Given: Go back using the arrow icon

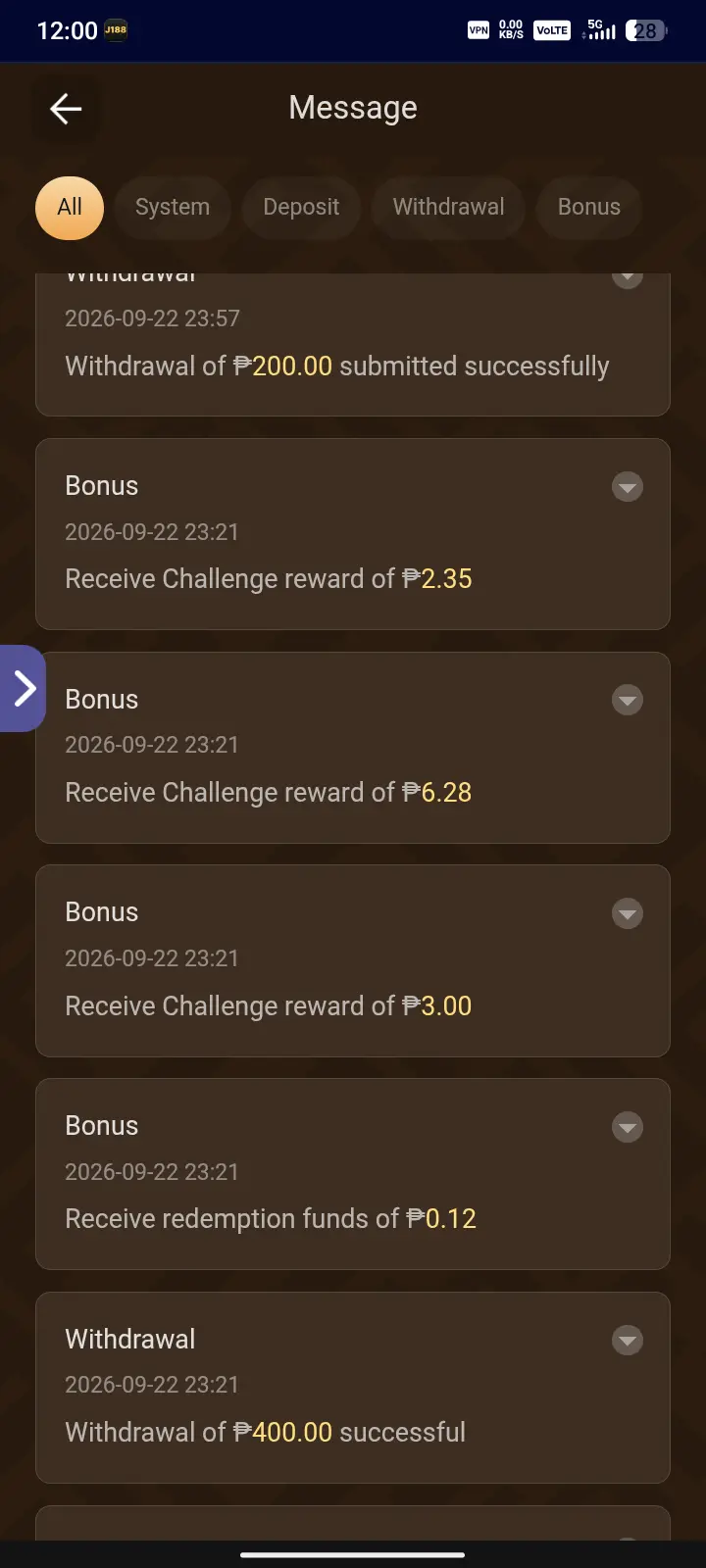Looking at the screenshot, I should (66, 108).
